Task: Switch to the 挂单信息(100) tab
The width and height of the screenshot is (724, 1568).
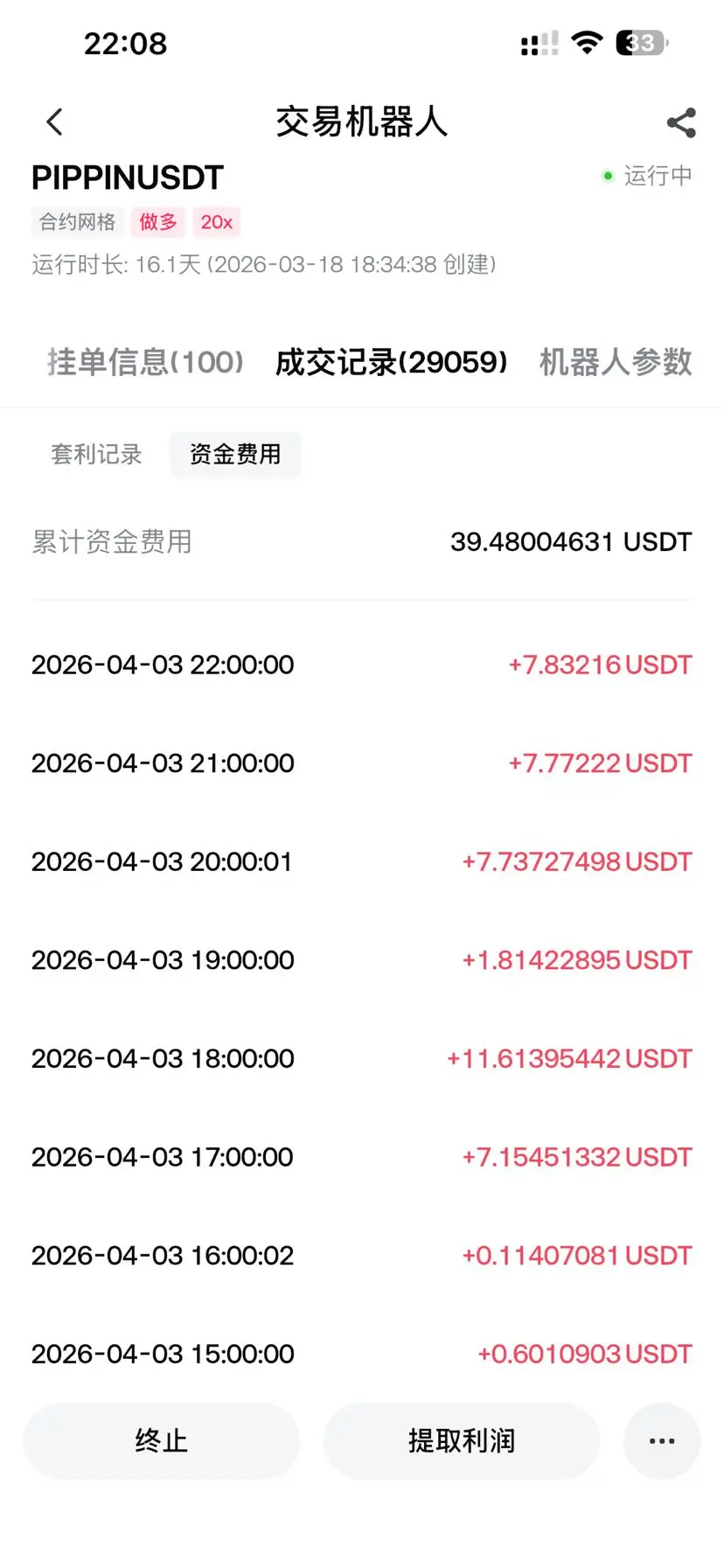Action: coord(145,362)
